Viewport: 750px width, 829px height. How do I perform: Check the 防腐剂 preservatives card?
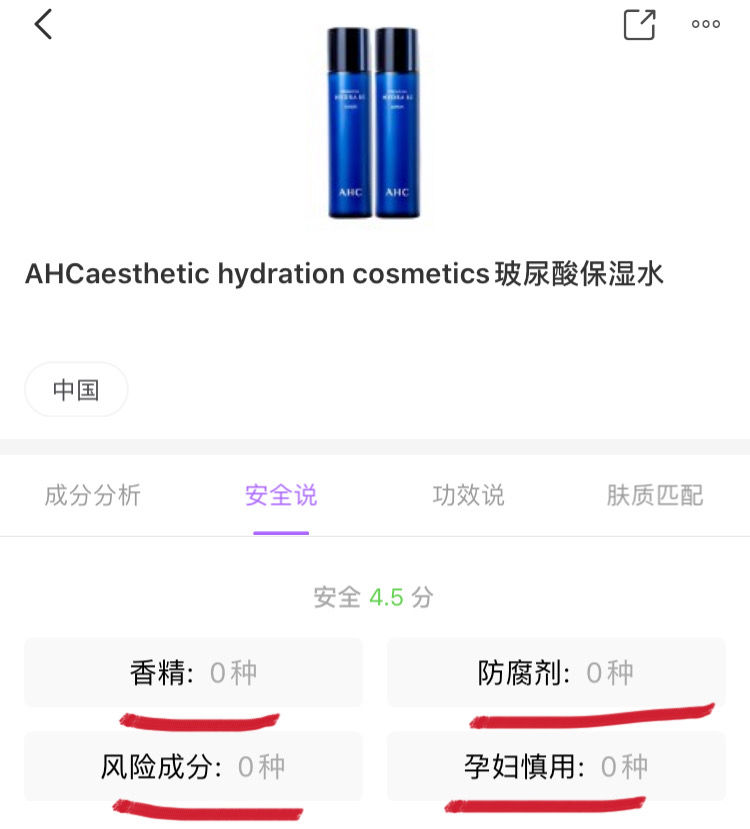556,672
